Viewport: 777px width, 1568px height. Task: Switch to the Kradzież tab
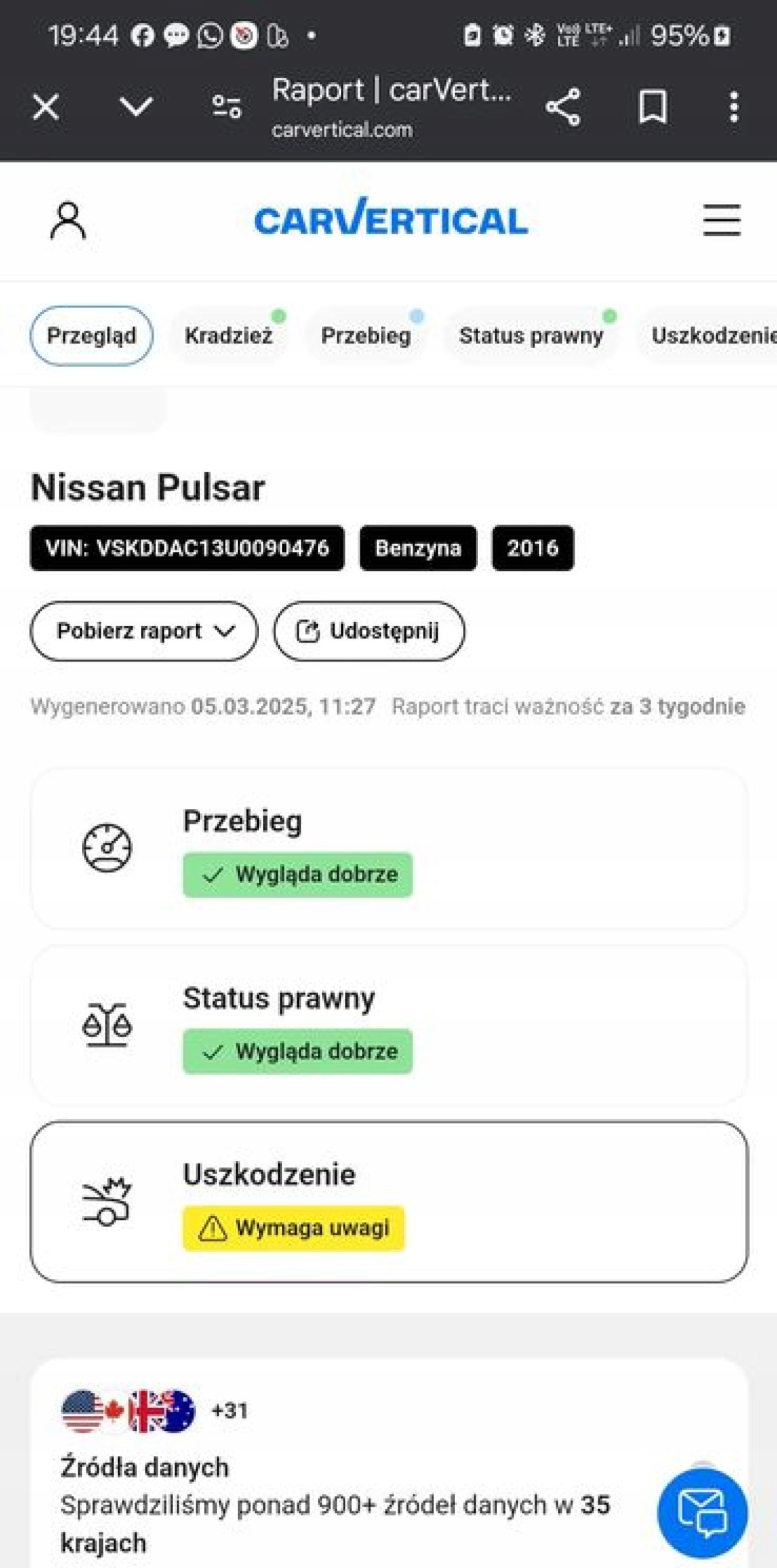[x=228, y=336]
